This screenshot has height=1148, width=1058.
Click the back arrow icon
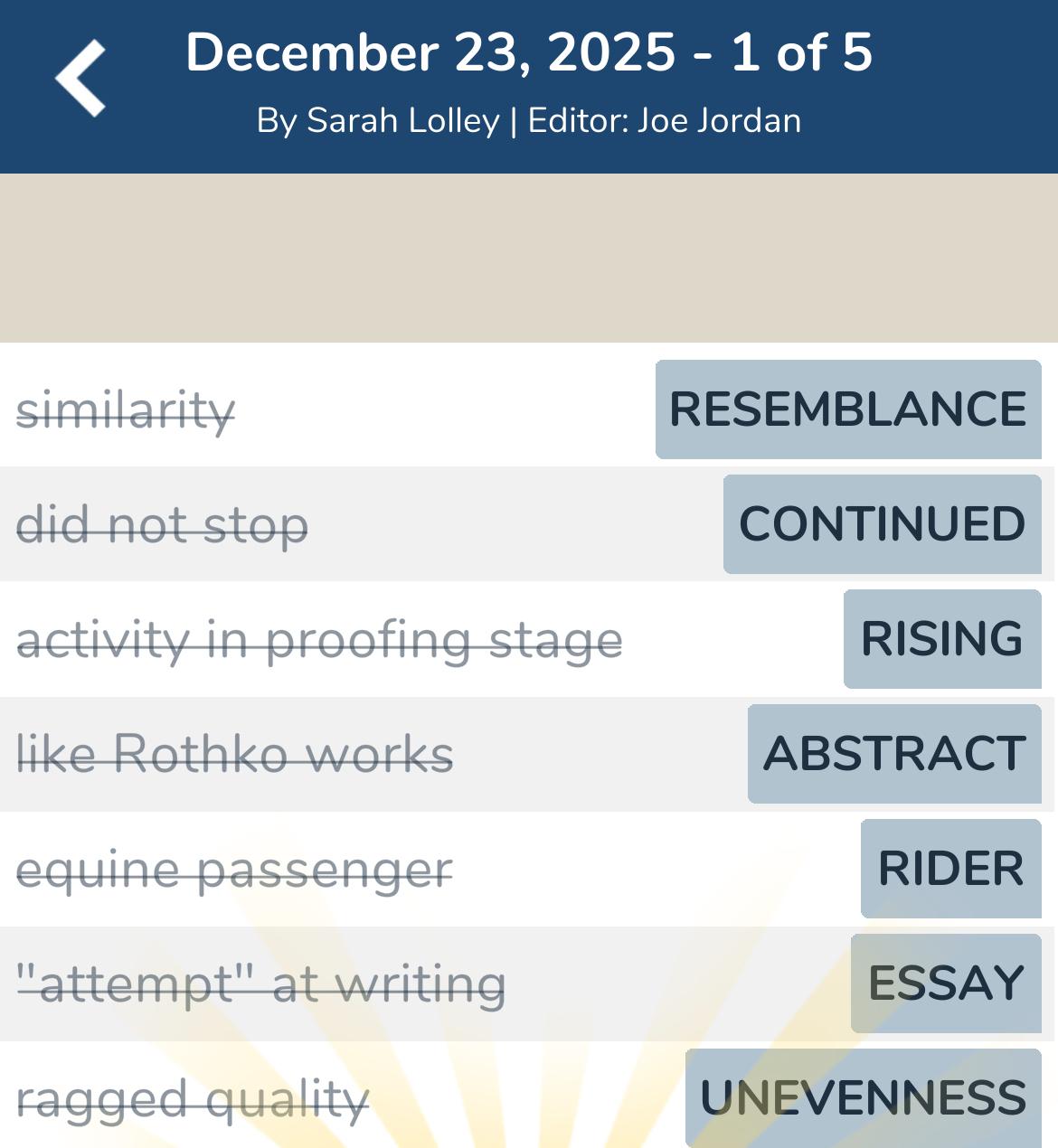tap(81, 77)
